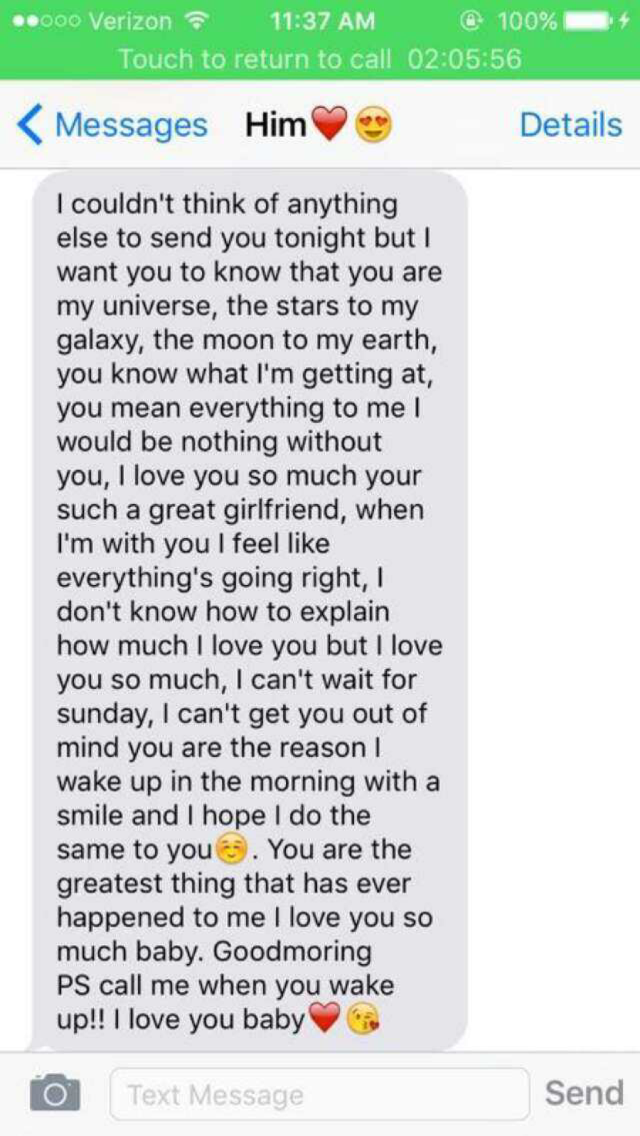Screen dimensions: 640x1136
Task: Focus the Text Message input field
Action: [x=318, y=1094]
